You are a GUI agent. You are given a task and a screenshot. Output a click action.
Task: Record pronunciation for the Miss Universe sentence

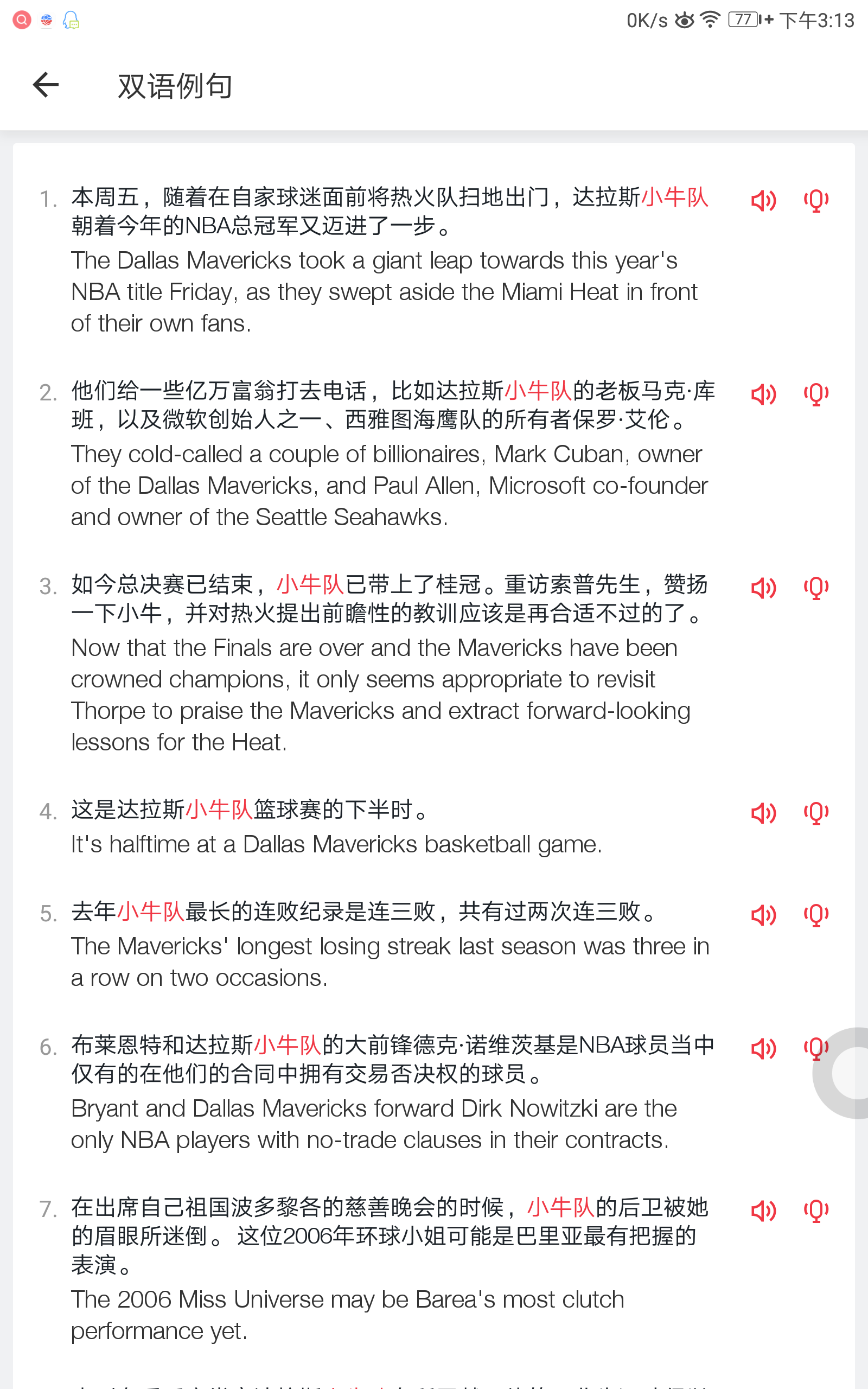click(816, 1211)
